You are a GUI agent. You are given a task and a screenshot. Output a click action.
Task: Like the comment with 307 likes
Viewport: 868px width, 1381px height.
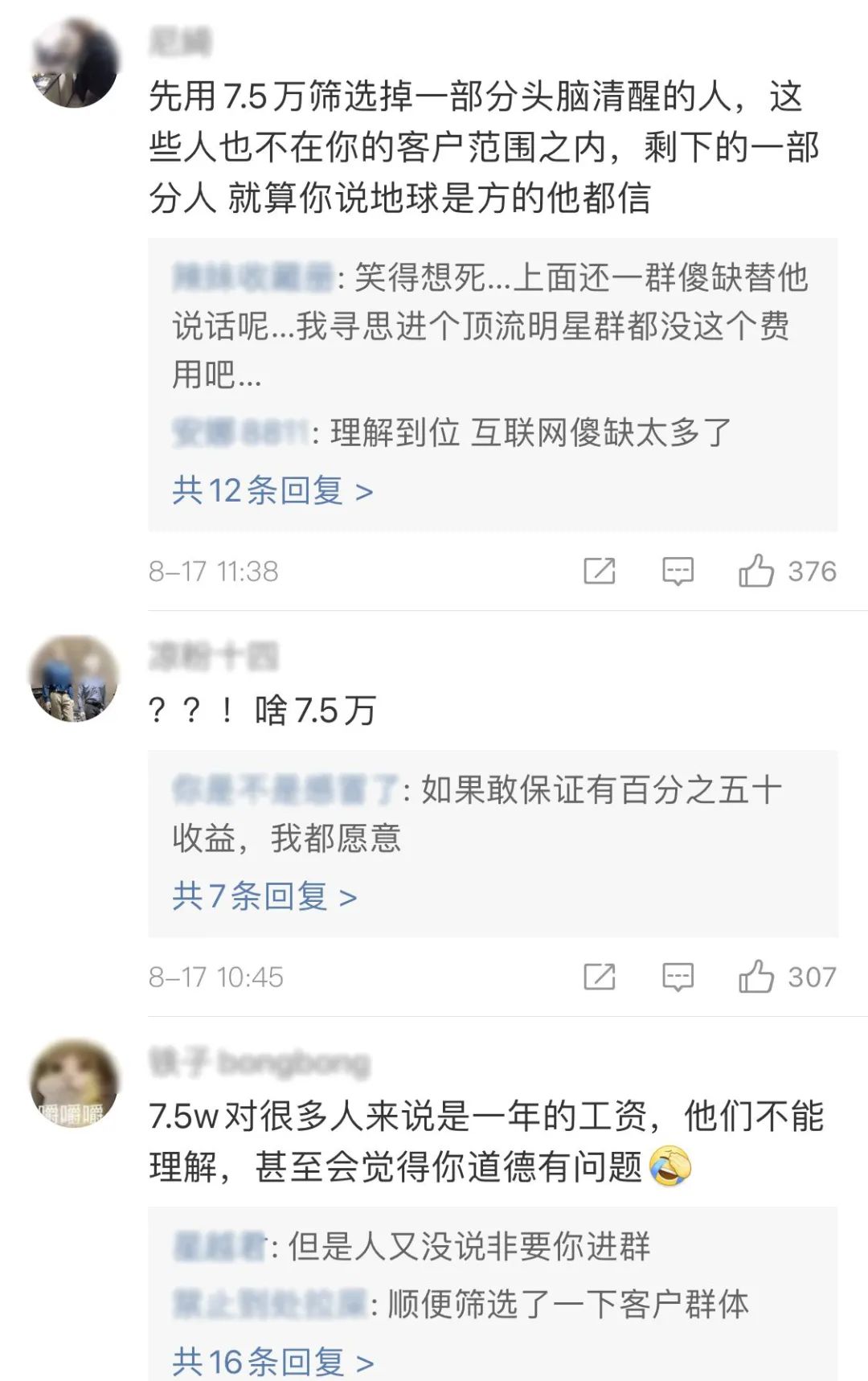756,977
